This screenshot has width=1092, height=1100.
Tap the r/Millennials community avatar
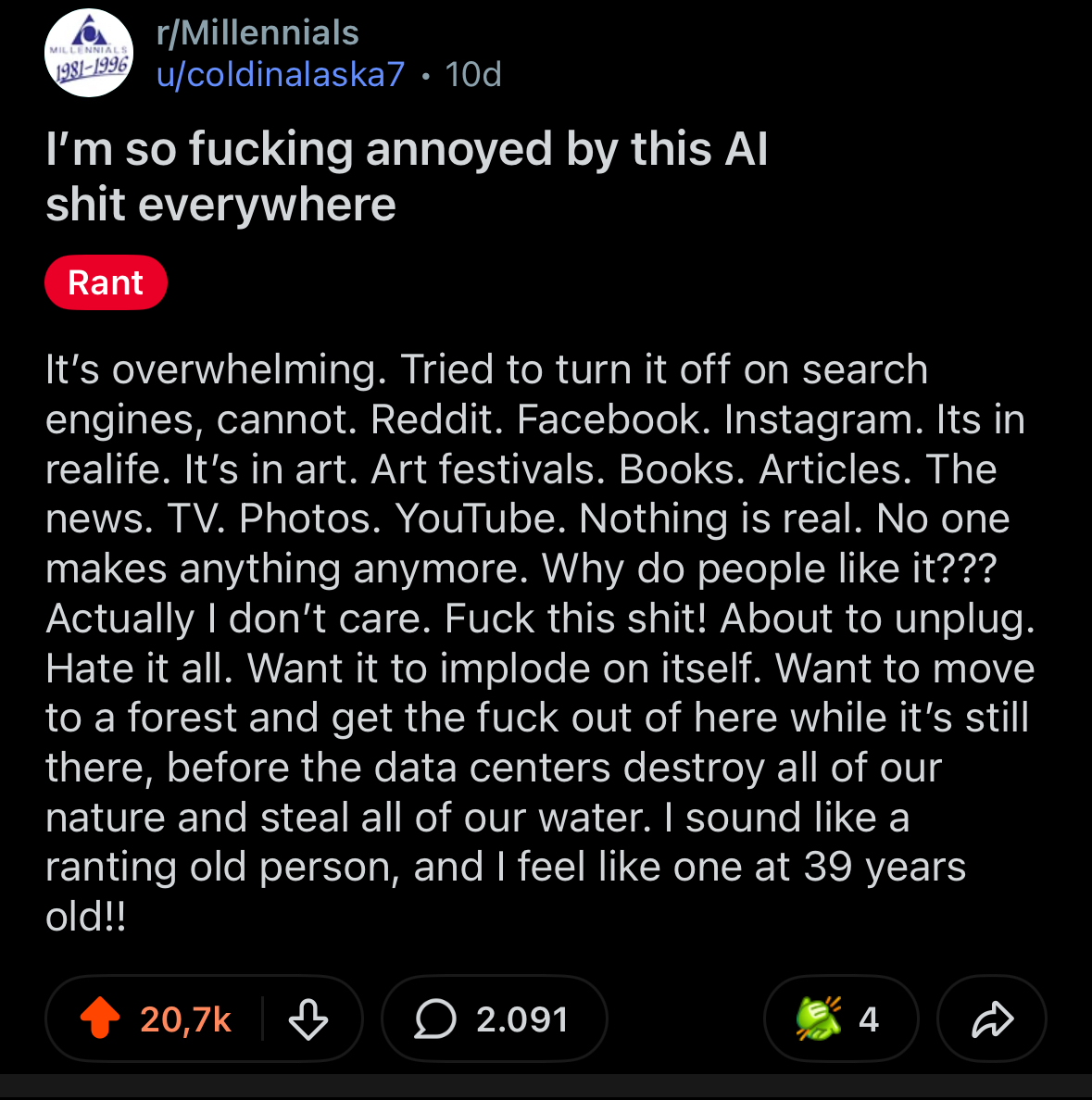click(89, 53)
